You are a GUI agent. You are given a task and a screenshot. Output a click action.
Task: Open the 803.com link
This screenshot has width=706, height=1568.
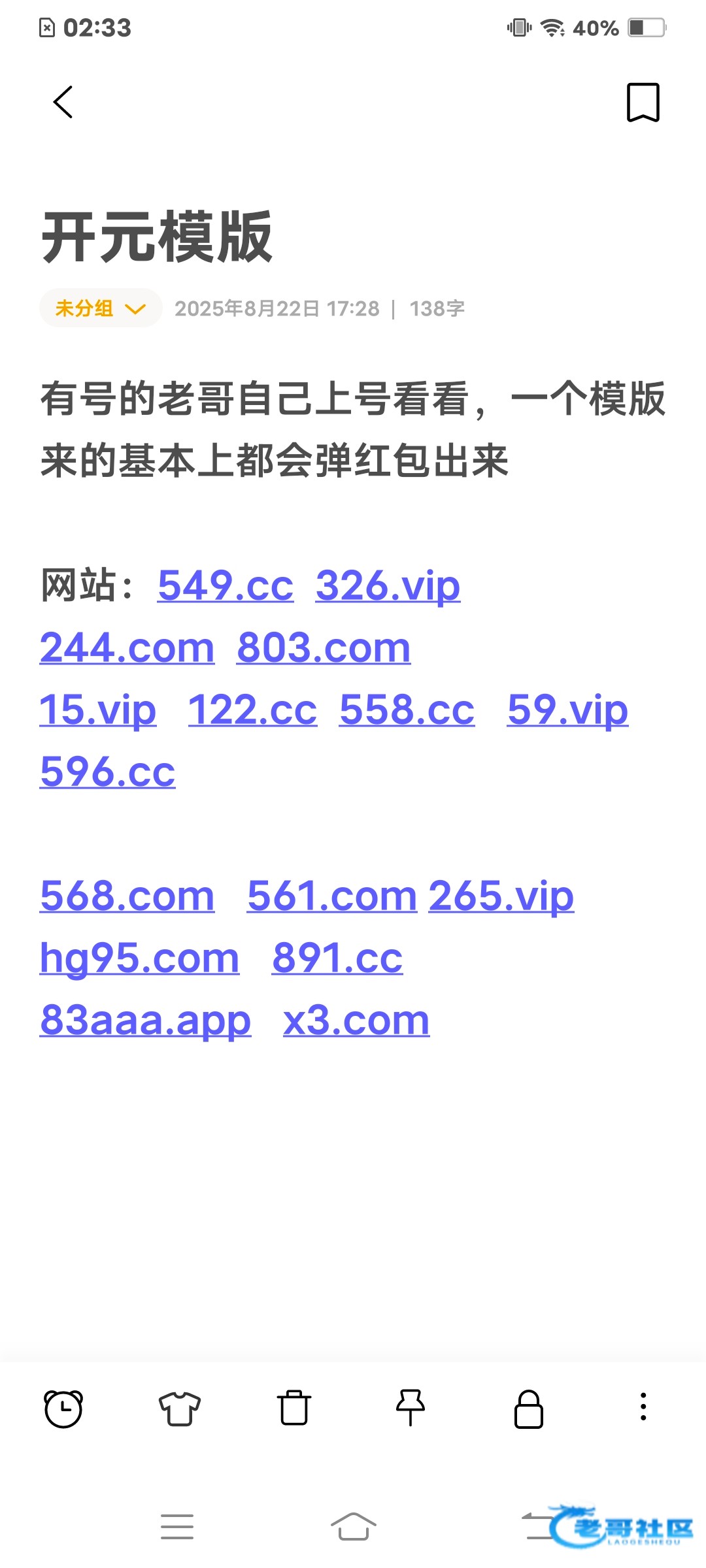click(324, 648)
